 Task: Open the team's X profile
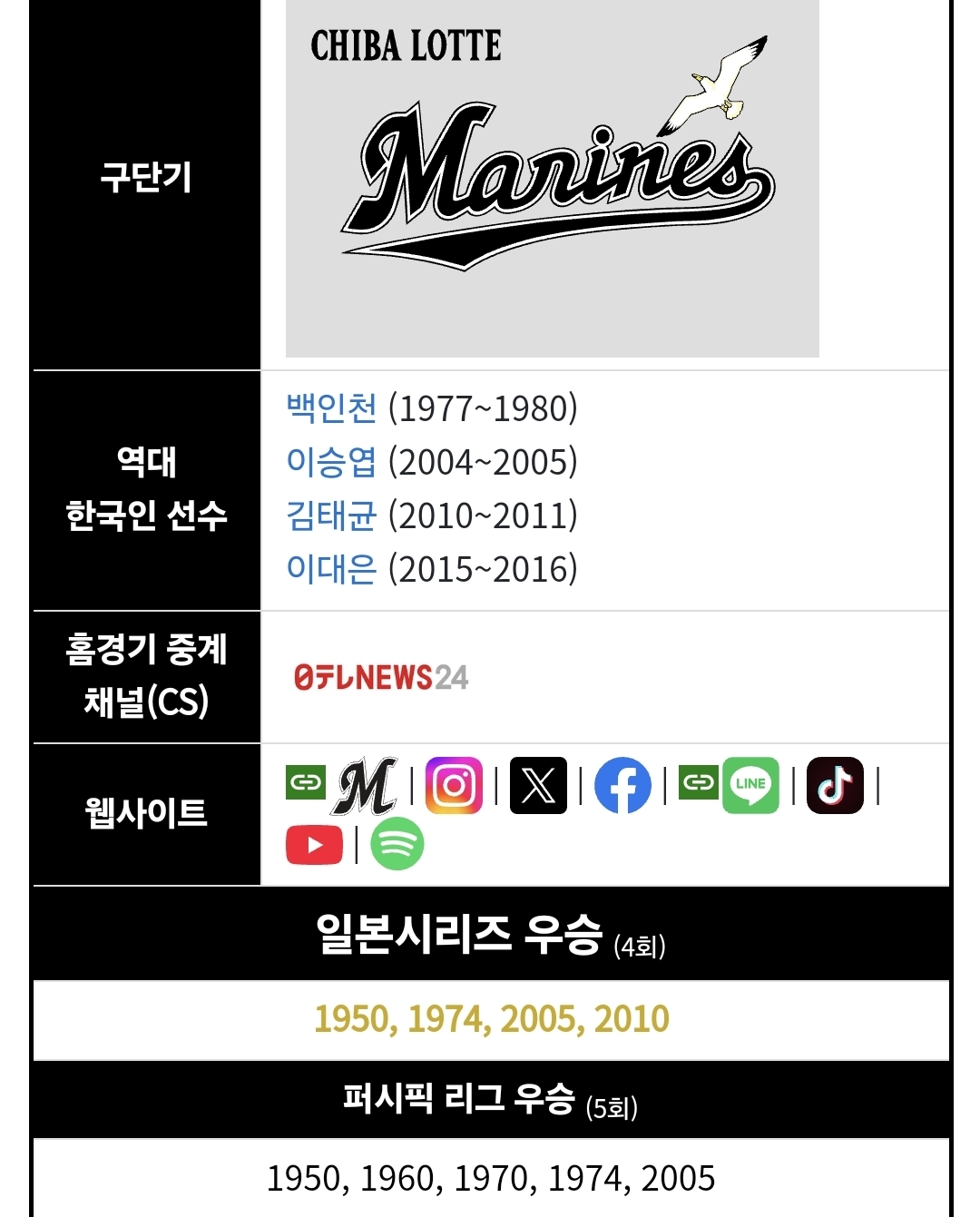(538, 785)
